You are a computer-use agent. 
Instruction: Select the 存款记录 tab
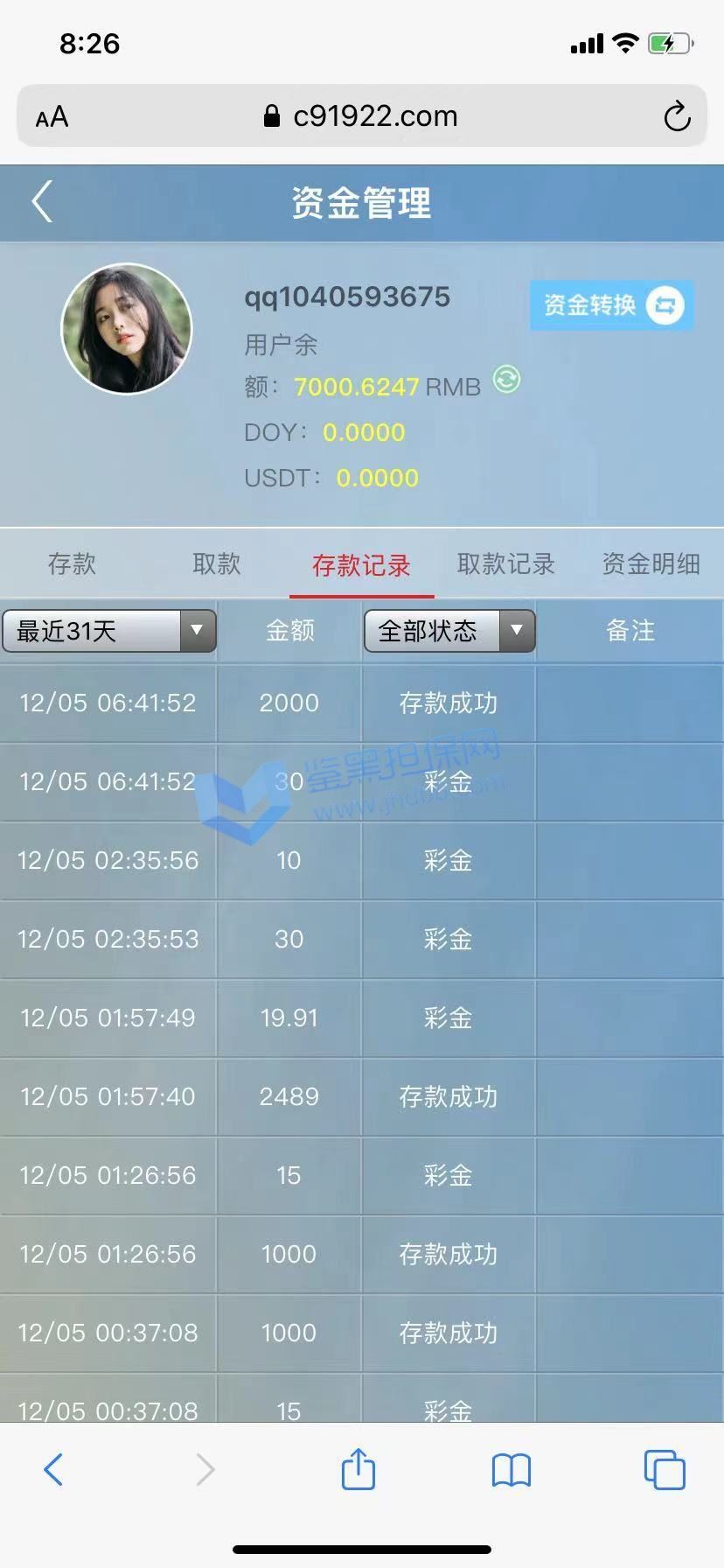tap(361, 565)
